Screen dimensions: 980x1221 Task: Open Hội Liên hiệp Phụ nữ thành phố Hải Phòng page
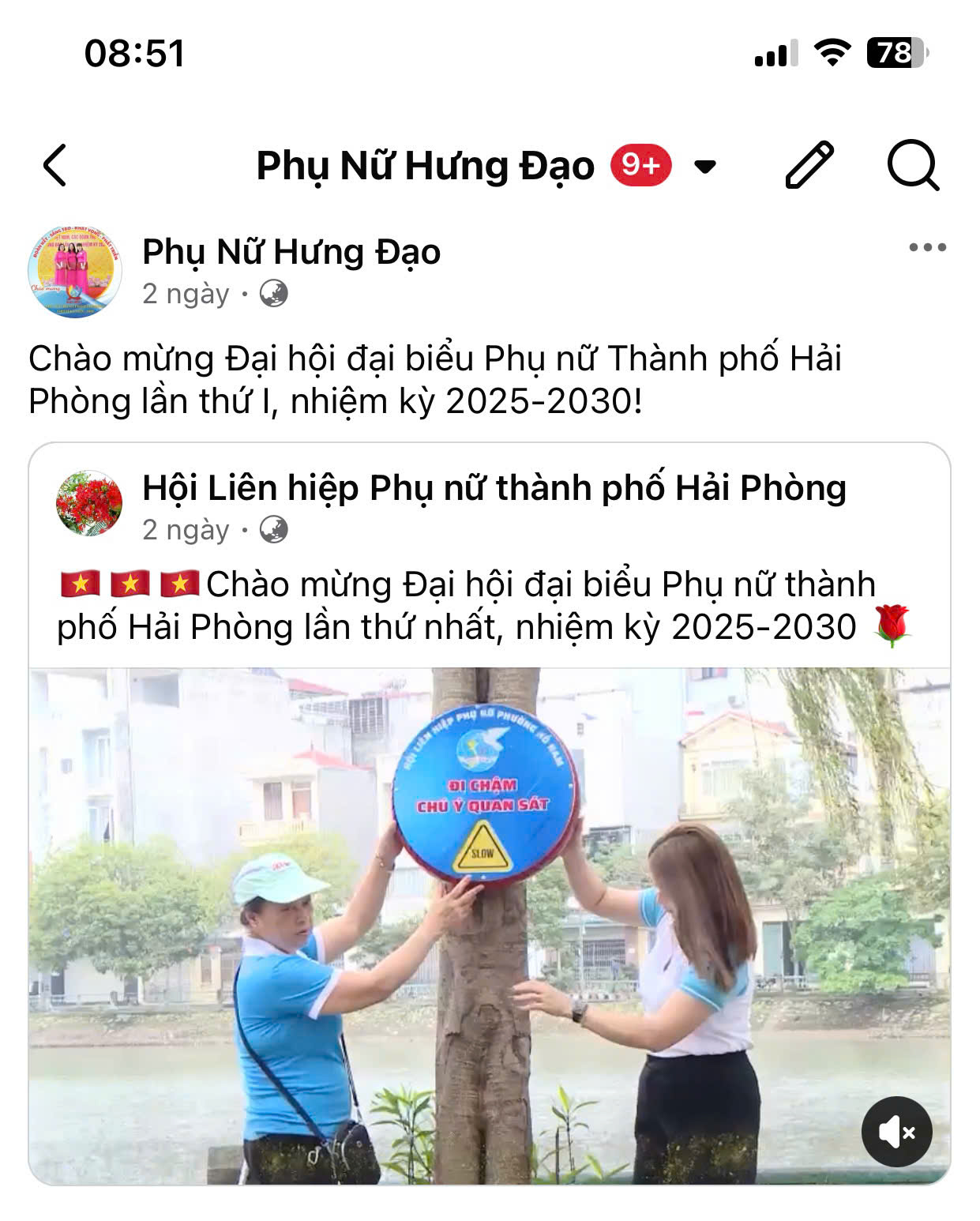coord(494,488)
